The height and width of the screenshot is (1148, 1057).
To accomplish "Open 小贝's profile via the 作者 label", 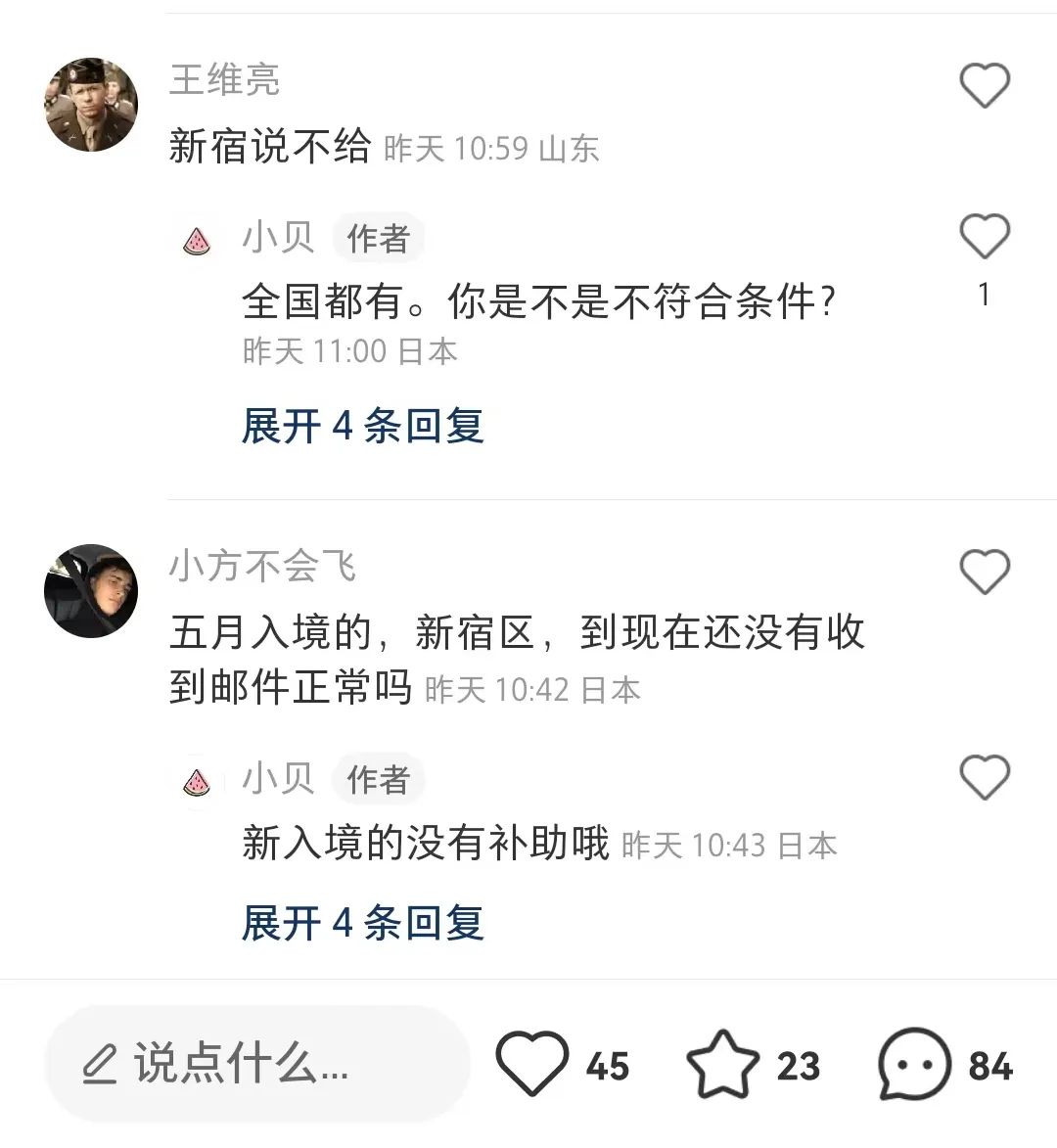I will (380, 238).
